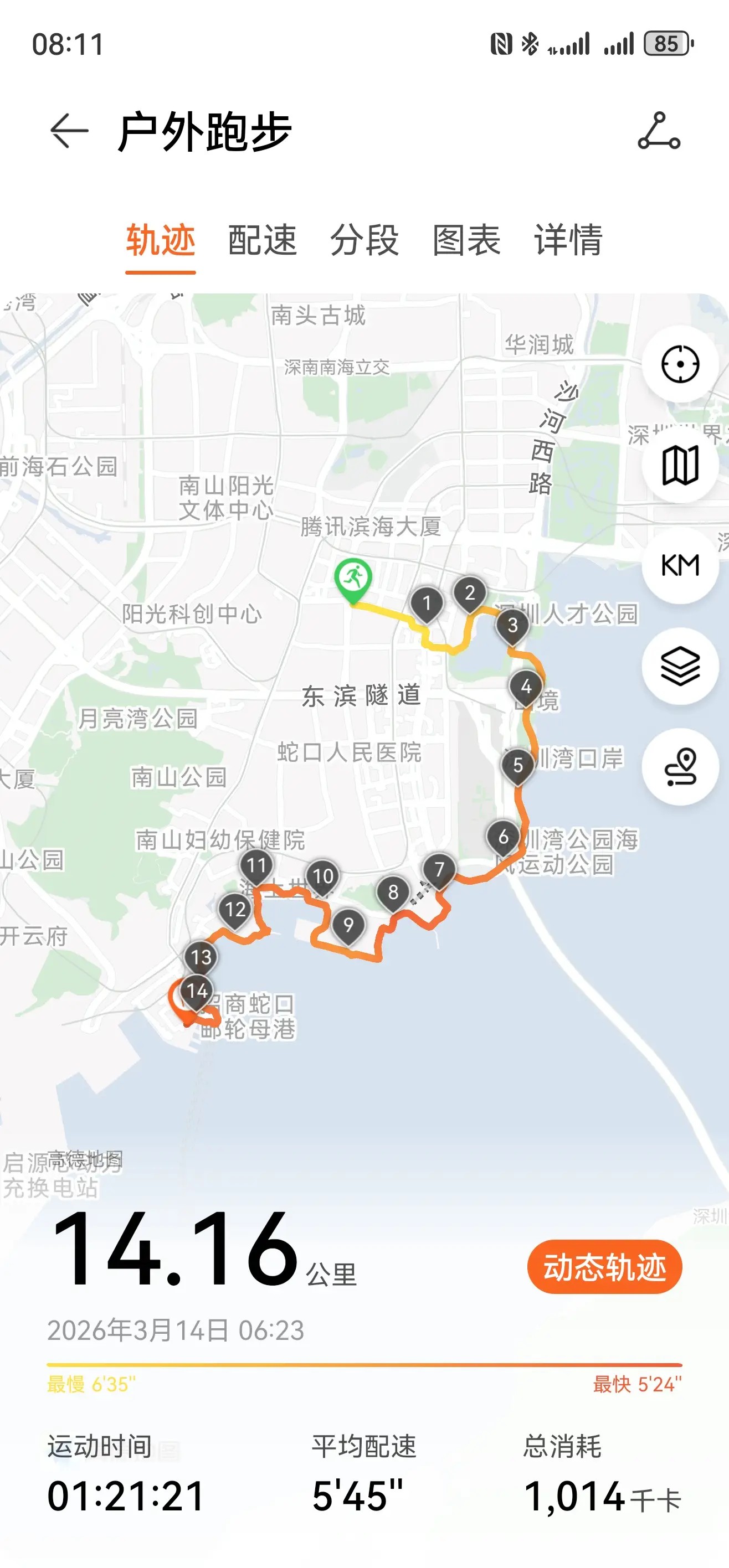This screenshot has height=1568, width=729.
Task: Toggle the KM markers button
Action: coord(680,565)
